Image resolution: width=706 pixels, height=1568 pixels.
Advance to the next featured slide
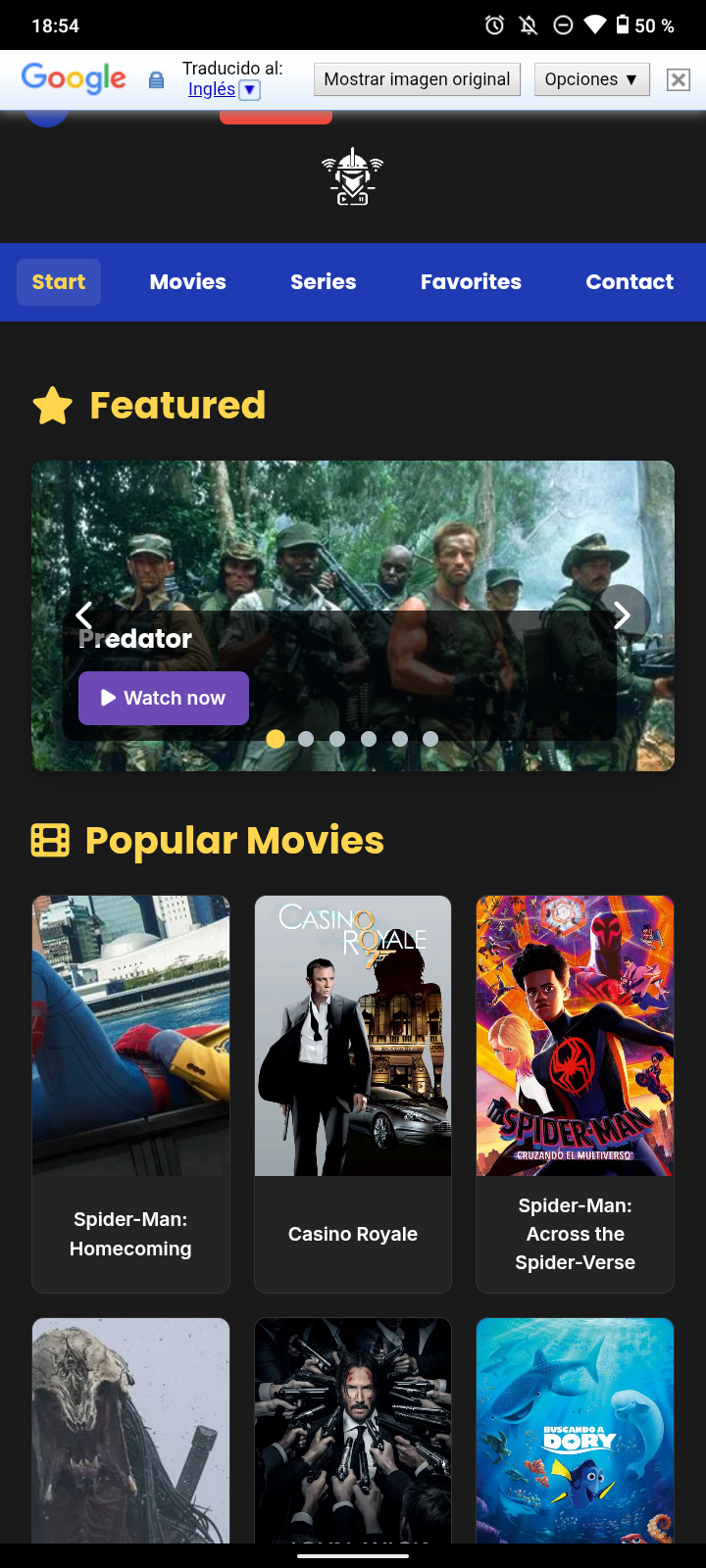622,614
